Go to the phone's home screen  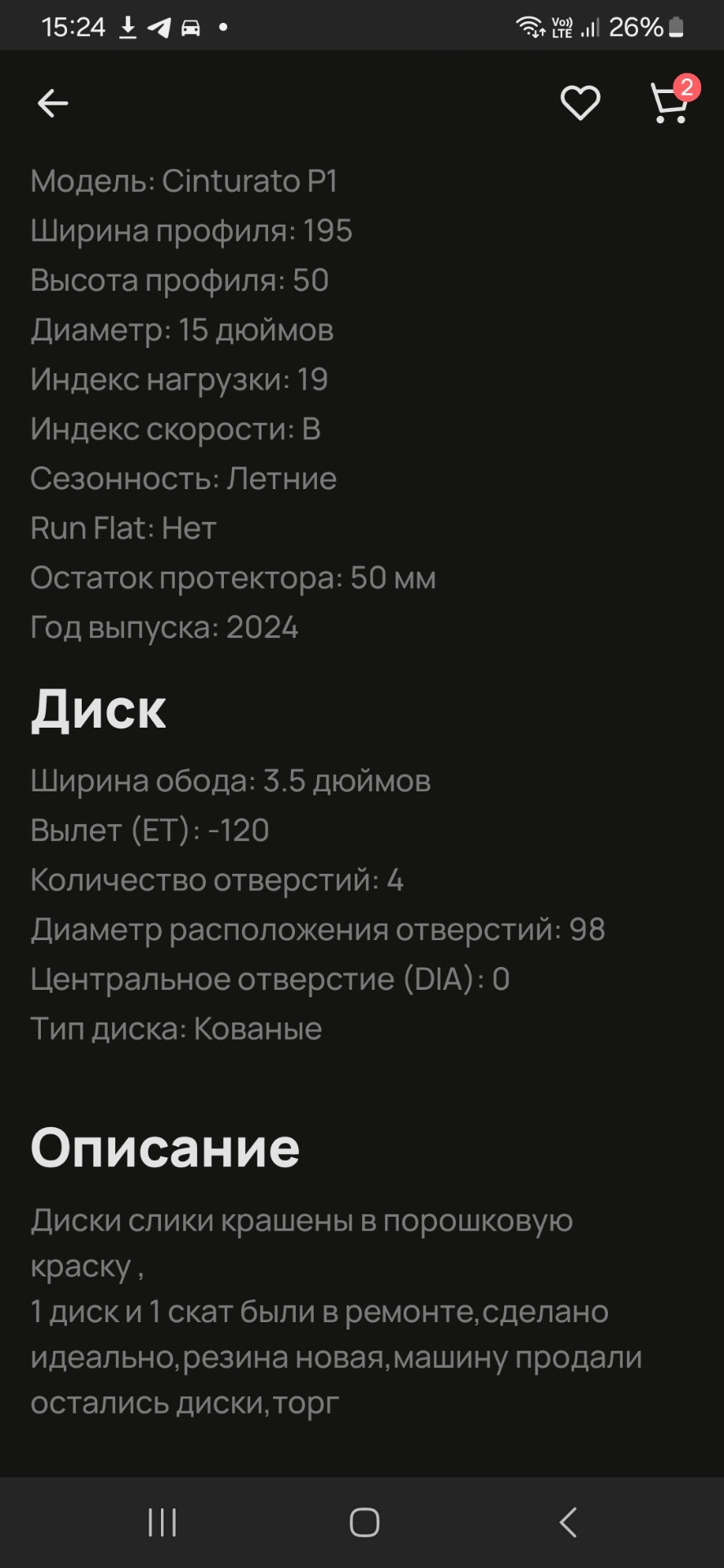click(x=364, y=1522)
